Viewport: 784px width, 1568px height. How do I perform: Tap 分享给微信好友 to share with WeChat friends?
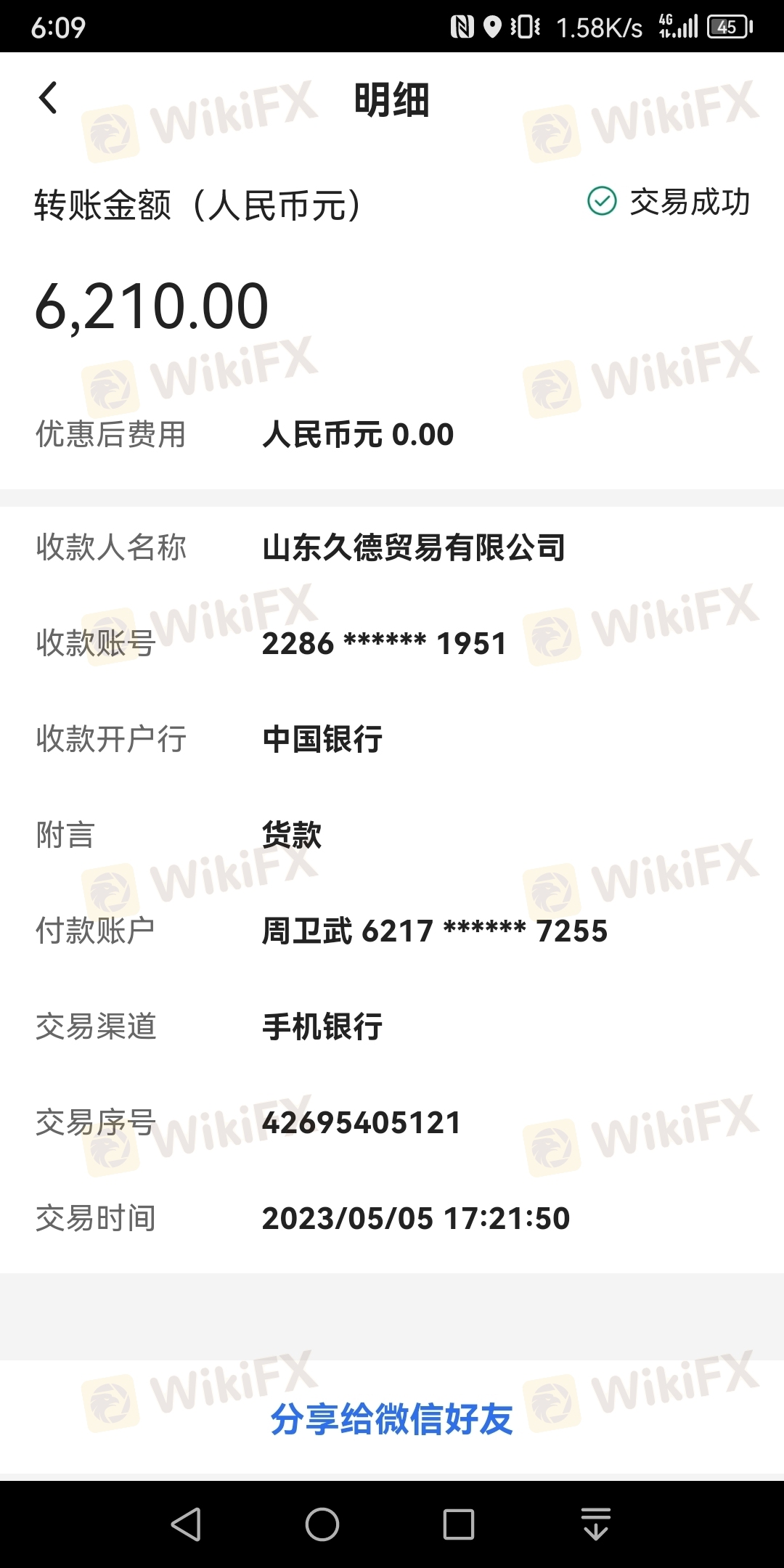pos(392,1420)
